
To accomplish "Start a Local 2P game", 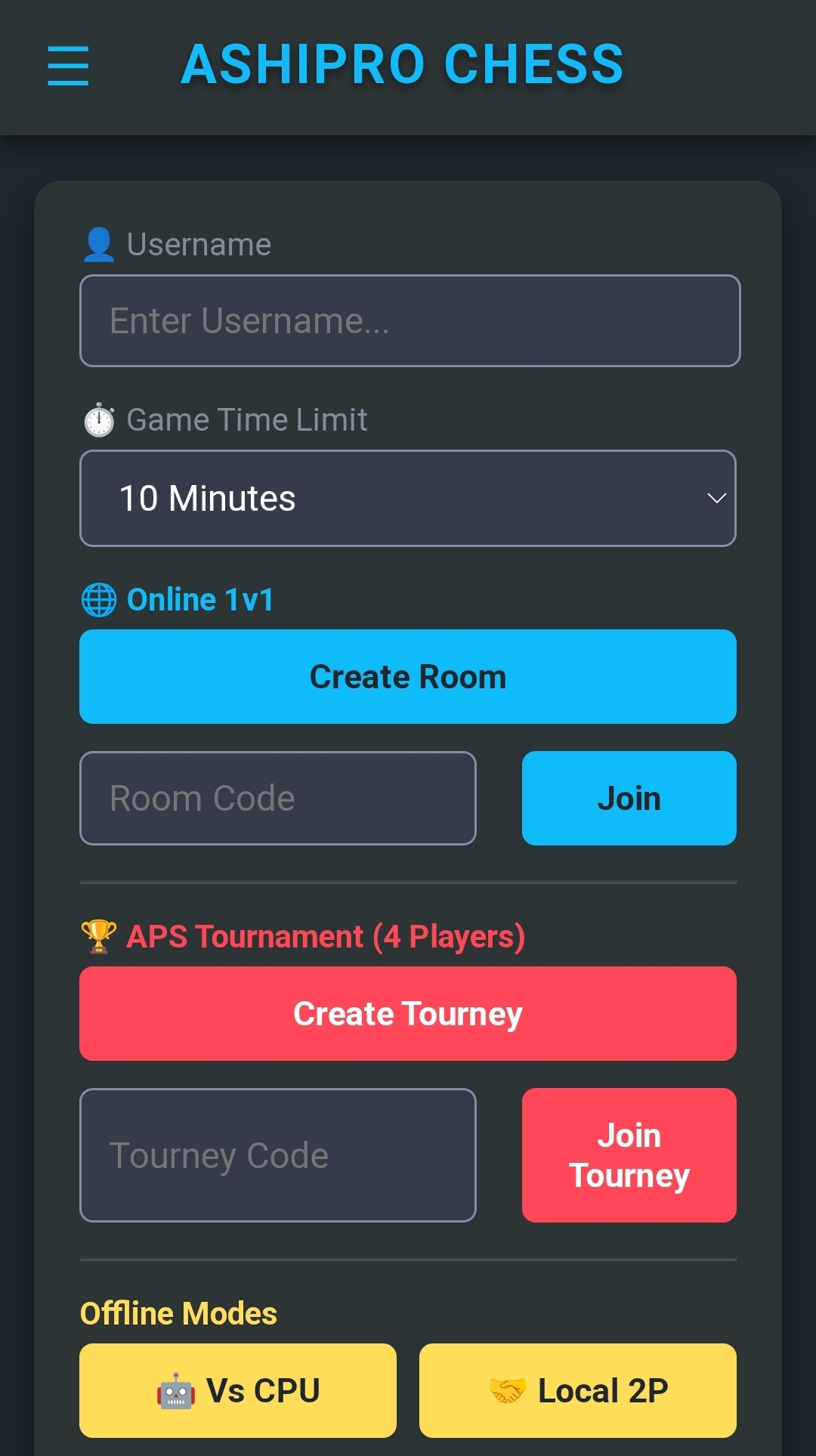I will click(x=578, y=1390).
